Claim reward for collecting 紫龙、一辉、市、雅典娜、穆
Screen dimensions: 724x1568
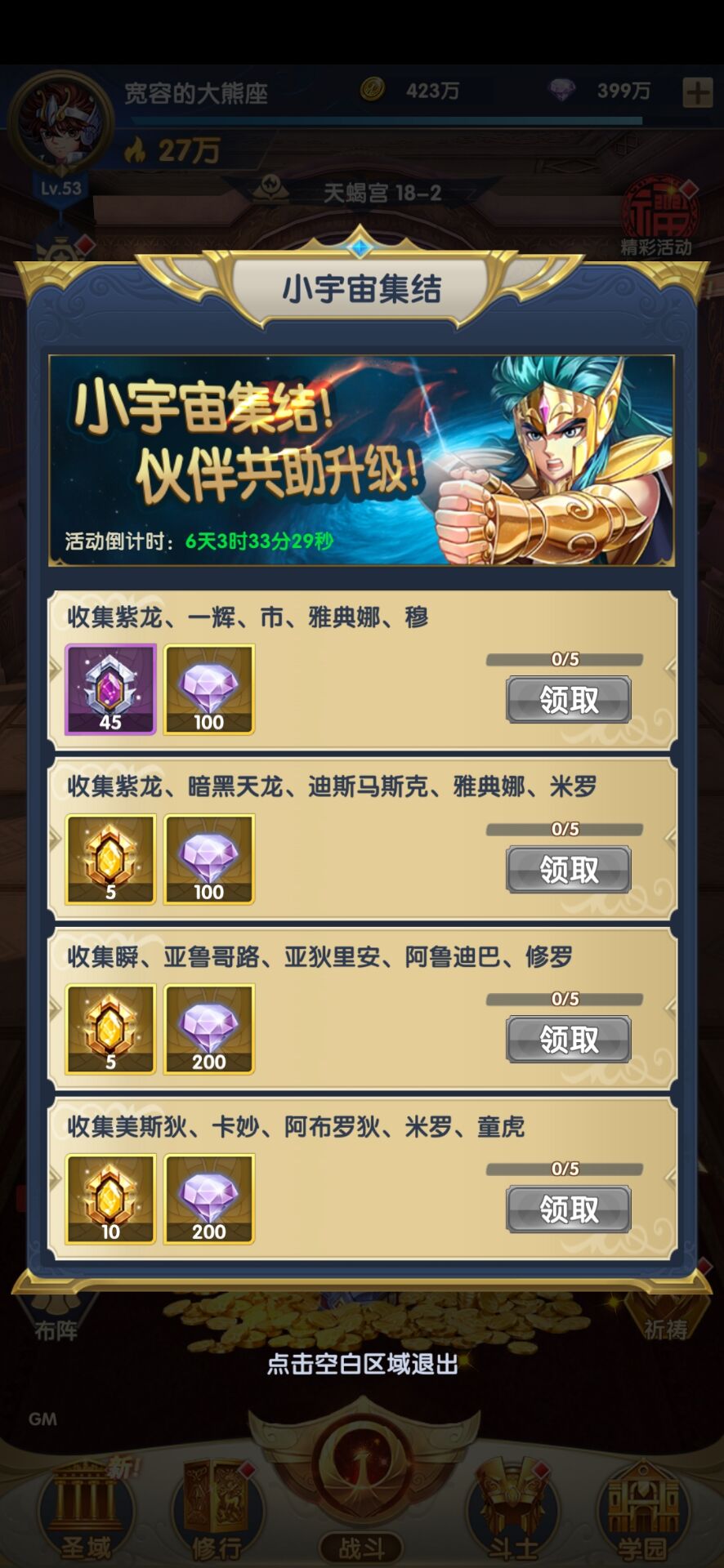coord(568,700)
